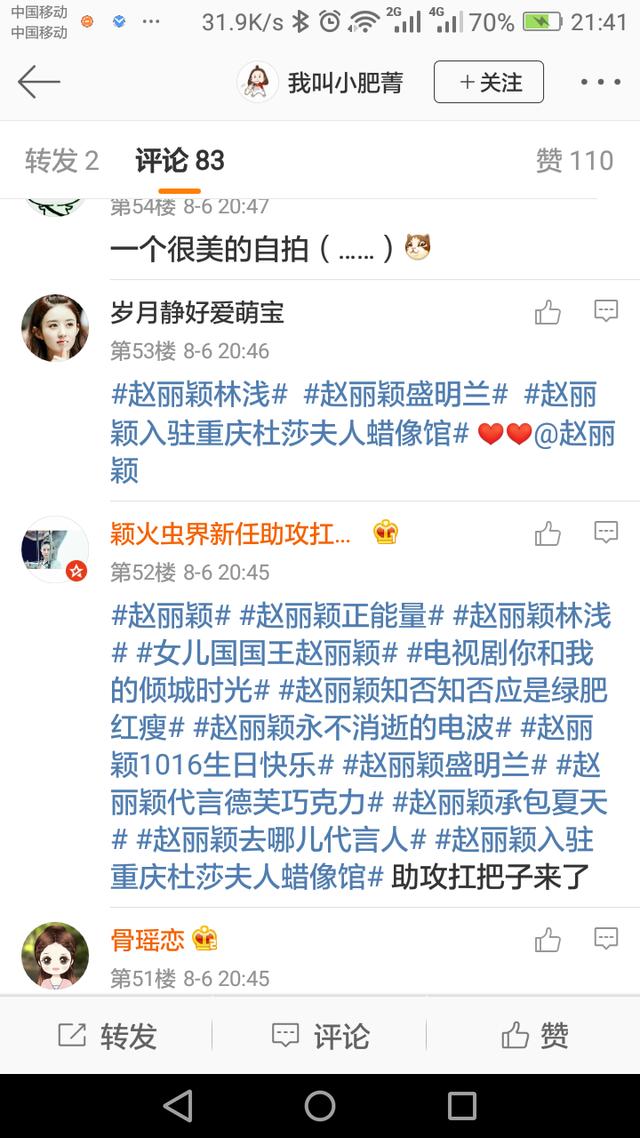Reply to 骨瑶恋's comment
Image resolution: width=640 pixels, height=1138 pixels.
pos(606,939)
